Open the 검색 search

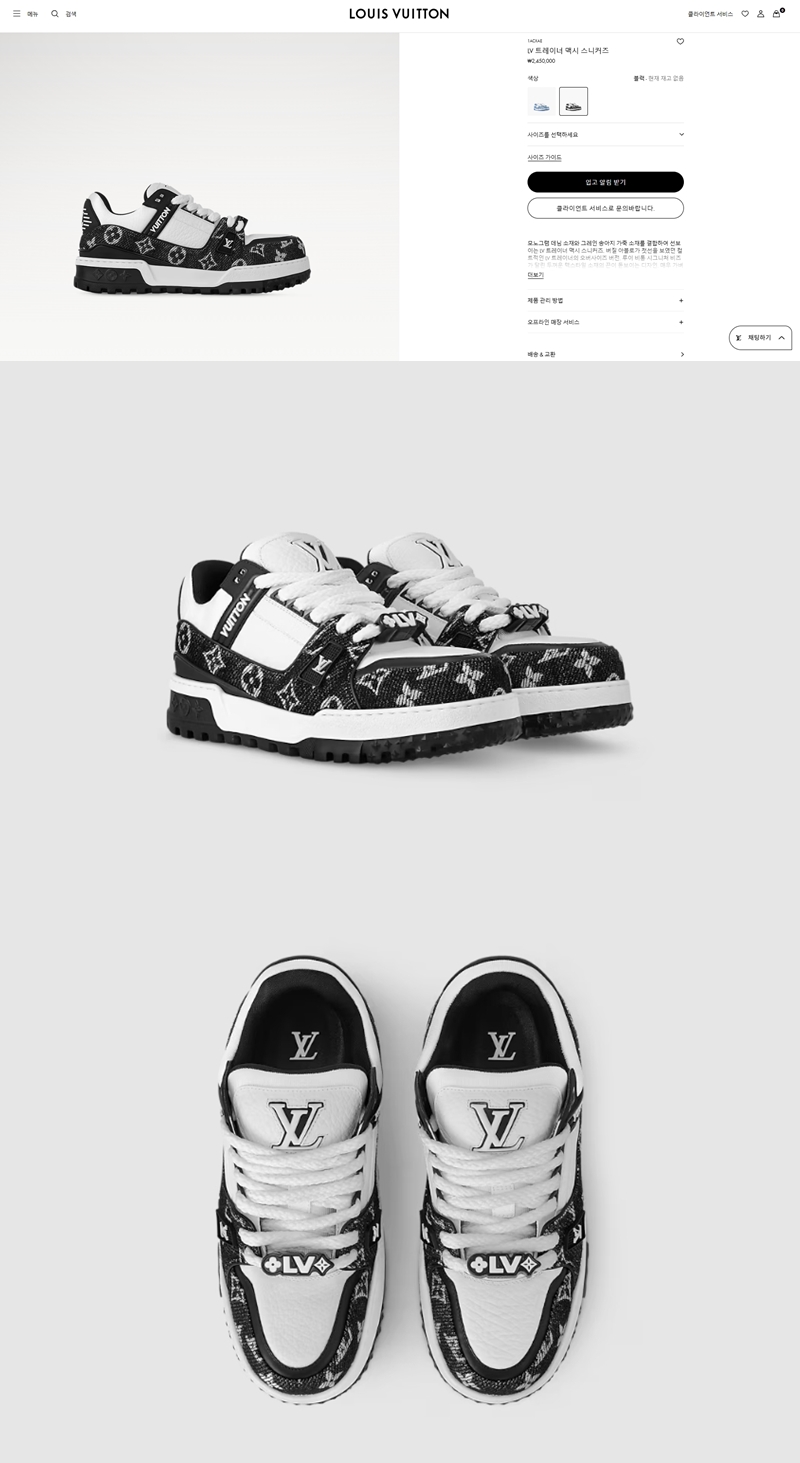pos(63,14)
